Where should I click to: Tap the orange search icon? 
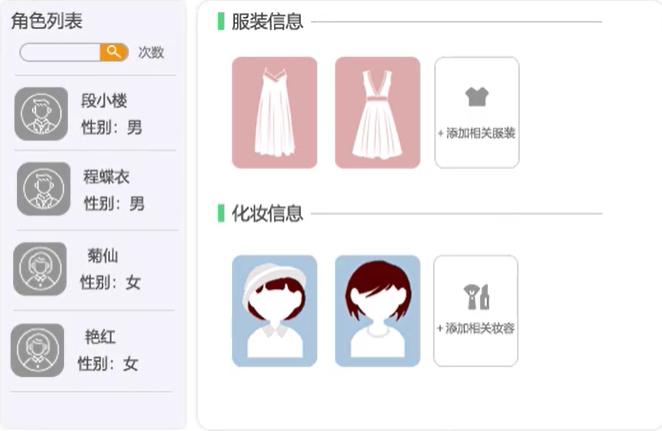116,52
